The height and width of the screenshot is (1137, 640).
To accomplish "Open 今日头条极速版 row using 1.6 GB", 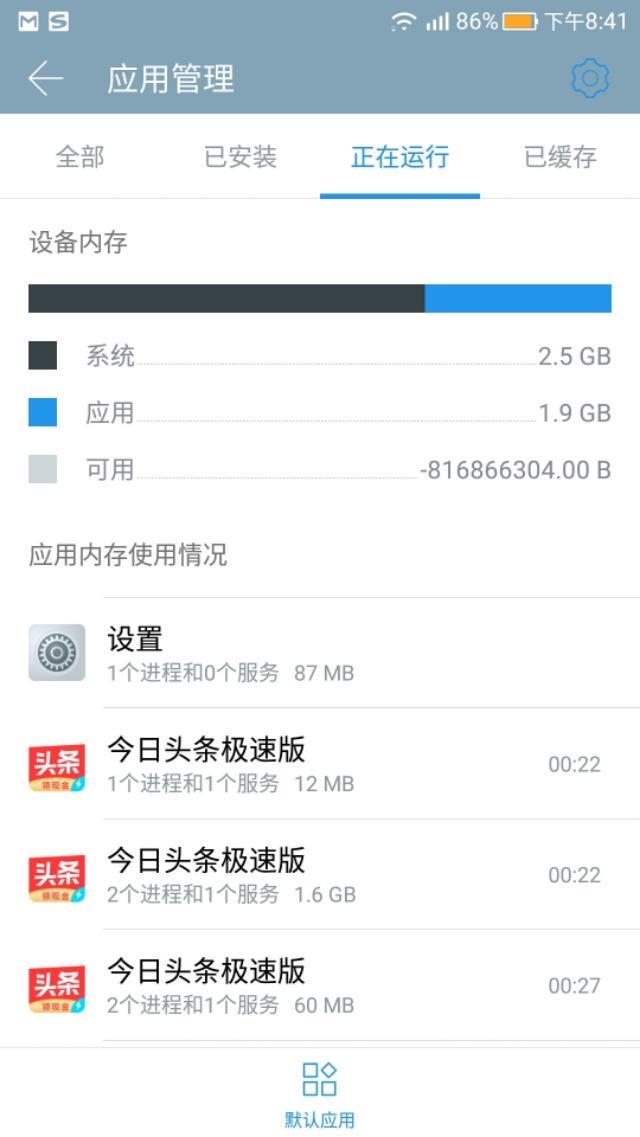I will tap(320, 876).
